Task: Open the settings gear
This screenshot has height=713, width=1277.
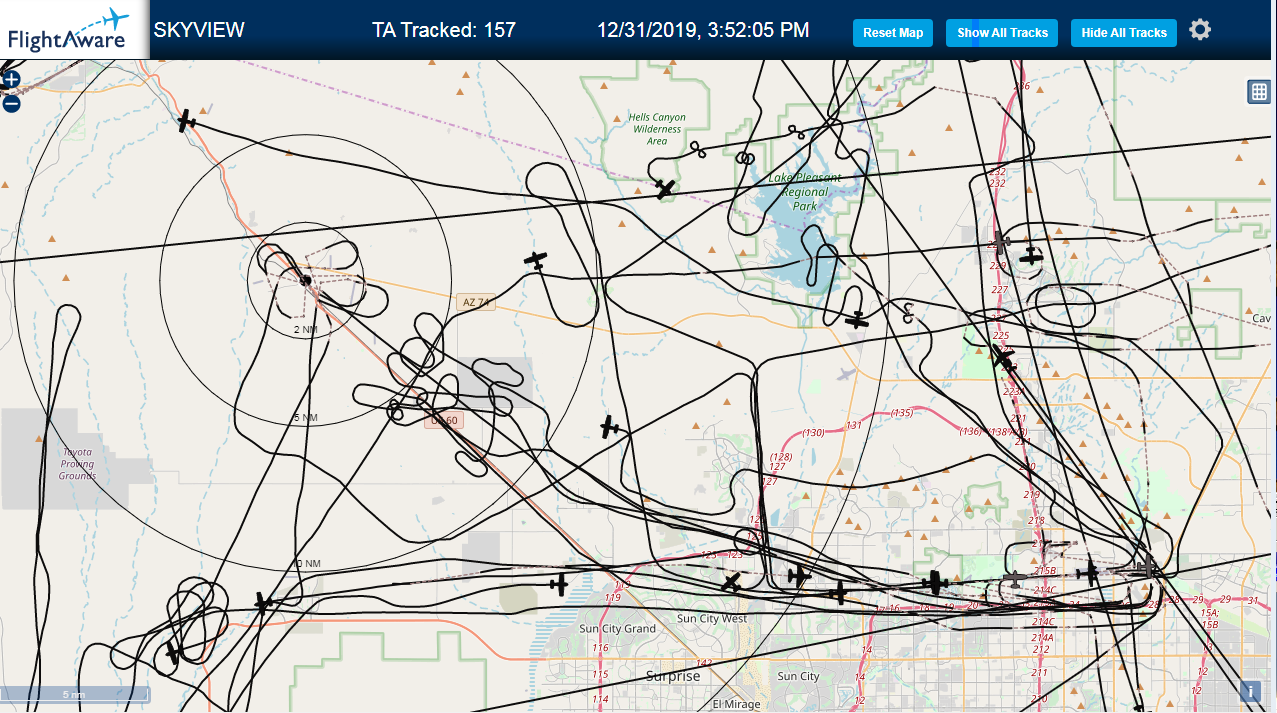Action: [1200, 30]
